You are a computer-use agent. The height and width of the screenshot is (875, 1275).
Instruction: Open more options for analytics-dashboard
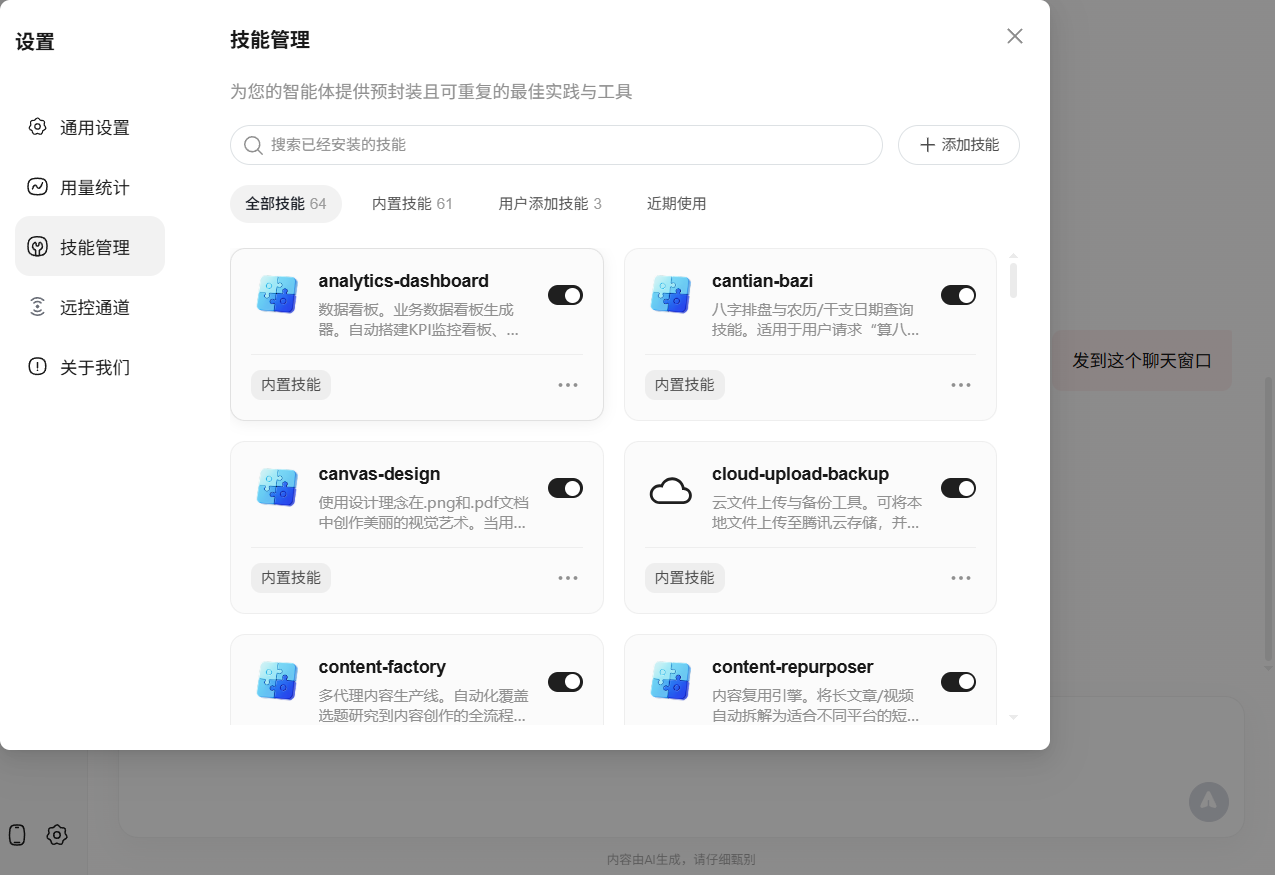568,385
